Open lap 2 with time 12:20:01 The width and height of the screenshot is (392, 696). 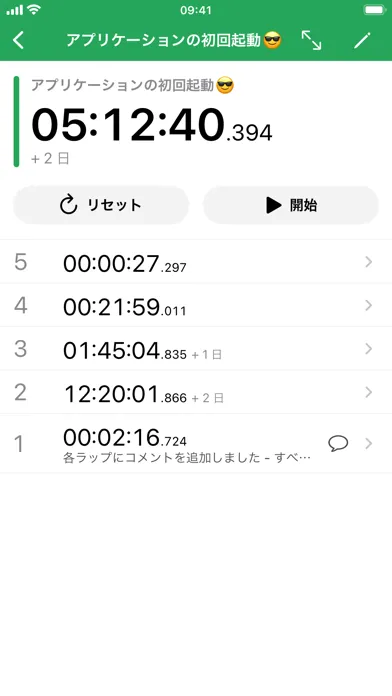tap(196, 392)
